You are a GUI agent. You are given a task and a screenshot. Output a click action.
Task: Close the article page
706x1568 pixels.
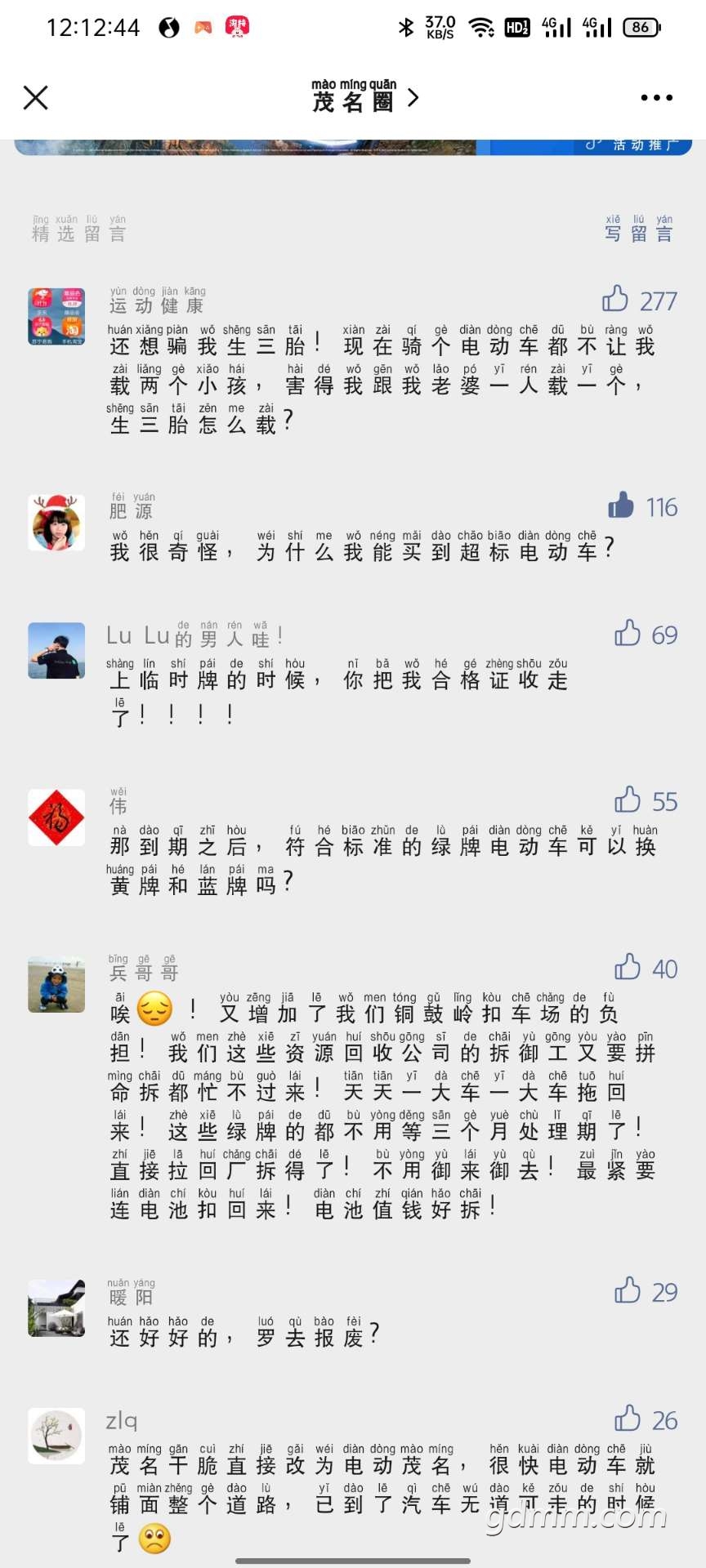[35, 98]
